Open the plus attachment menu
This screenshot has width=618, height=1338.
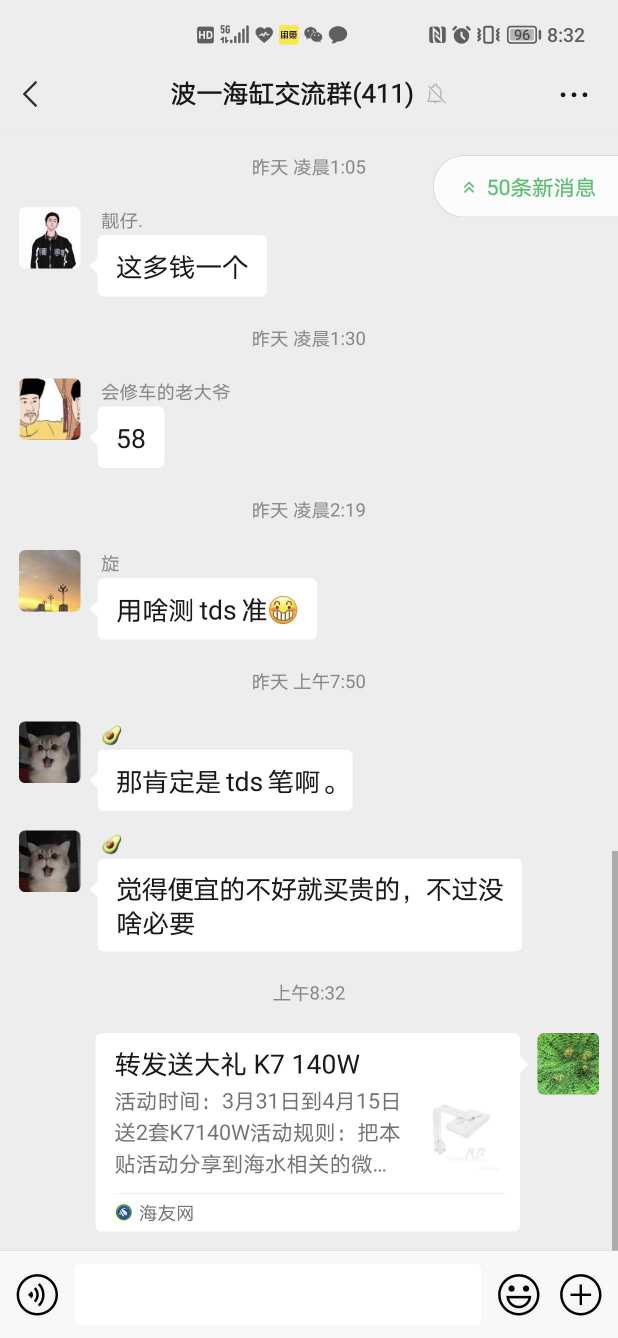tap(580, 1296)
